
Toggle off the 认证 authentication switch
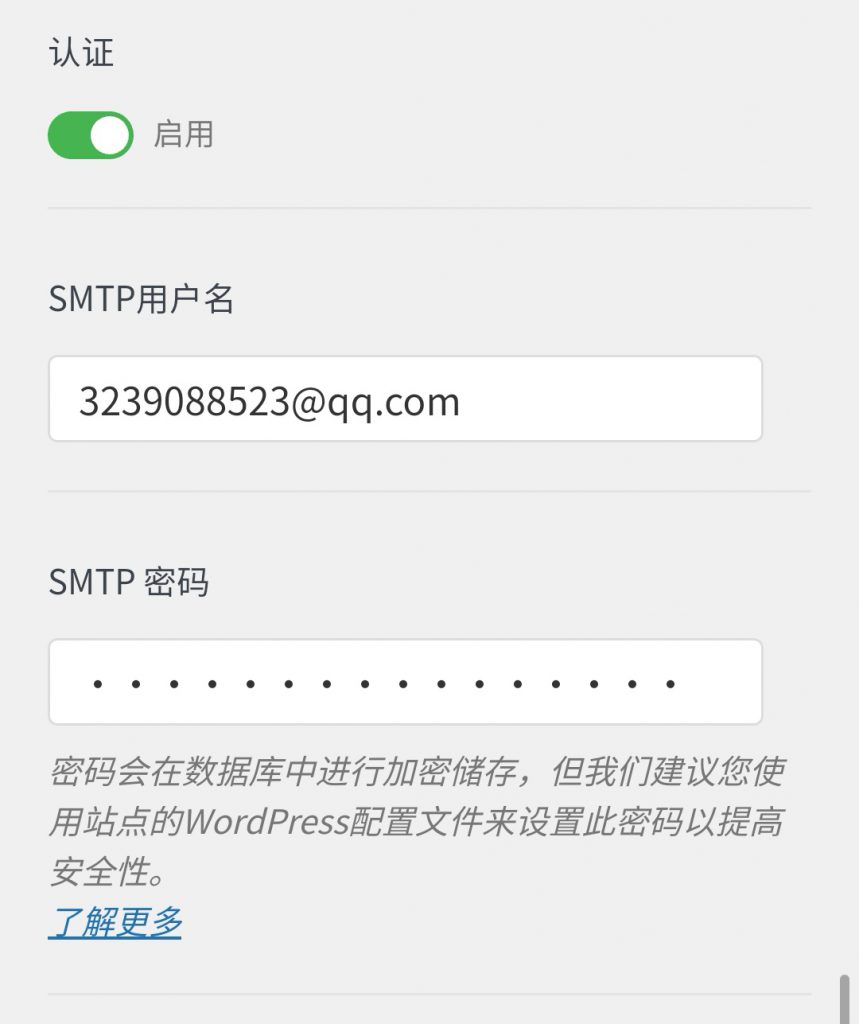pyautogui.click(x=90, y=135)
